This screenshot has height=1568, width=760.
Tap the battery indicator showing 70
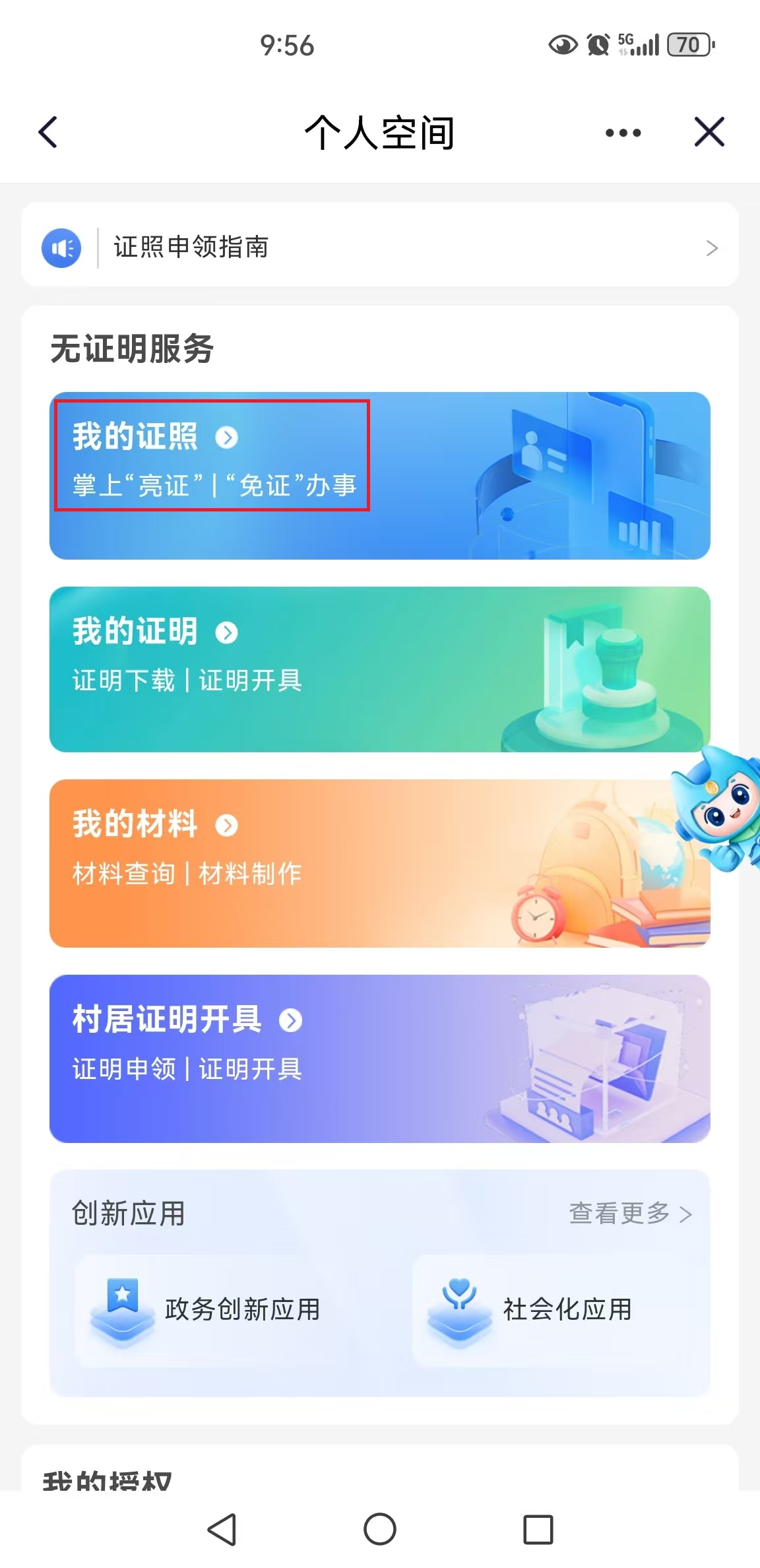[687, 45]
